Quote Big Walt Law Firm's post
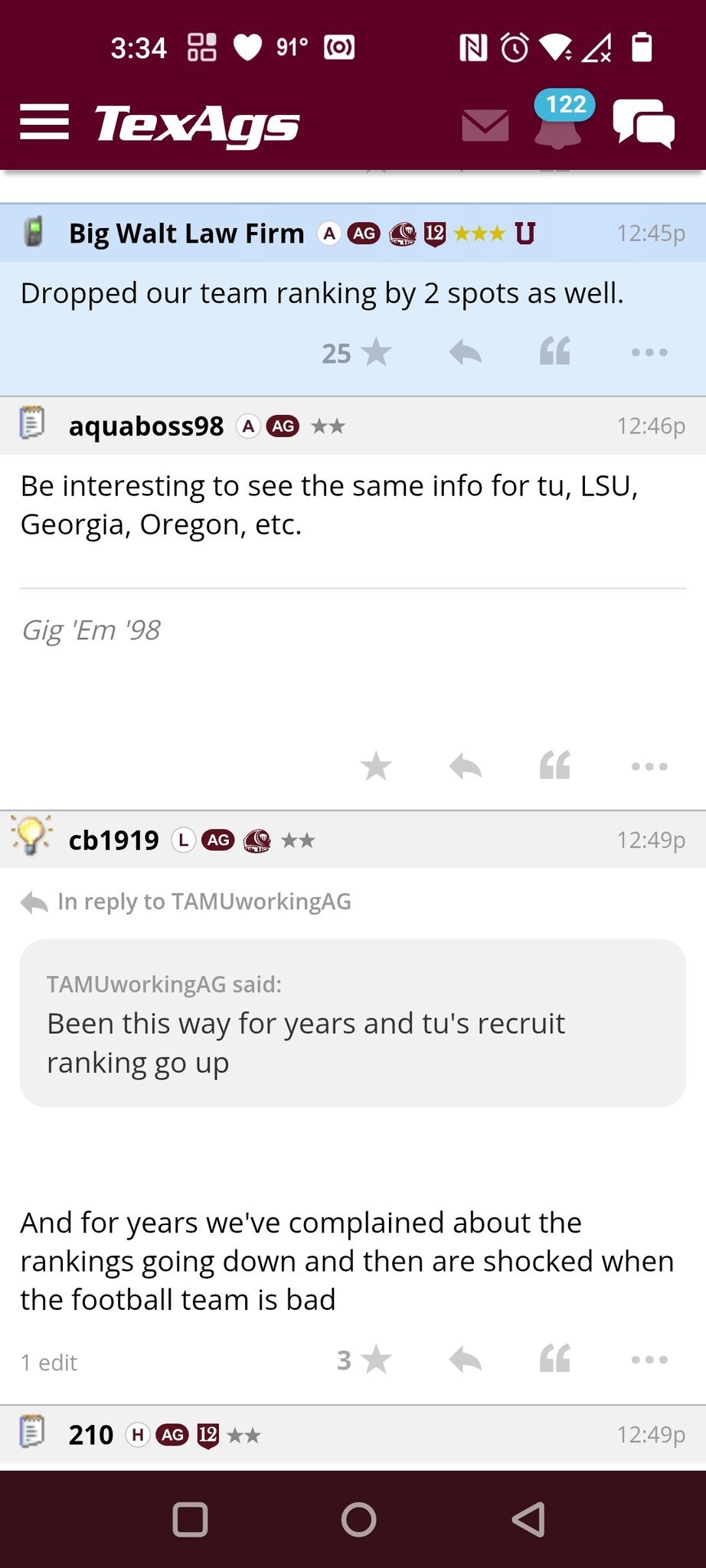 coord(555,352)
